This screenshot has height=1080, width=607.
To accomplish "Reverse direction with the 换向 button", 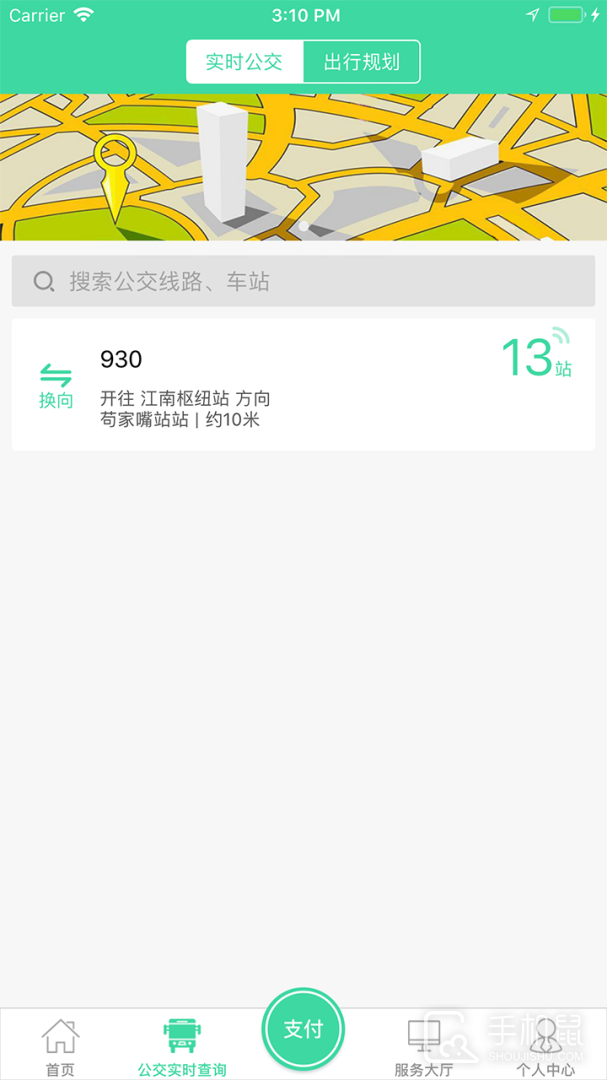I will [56, 386].
